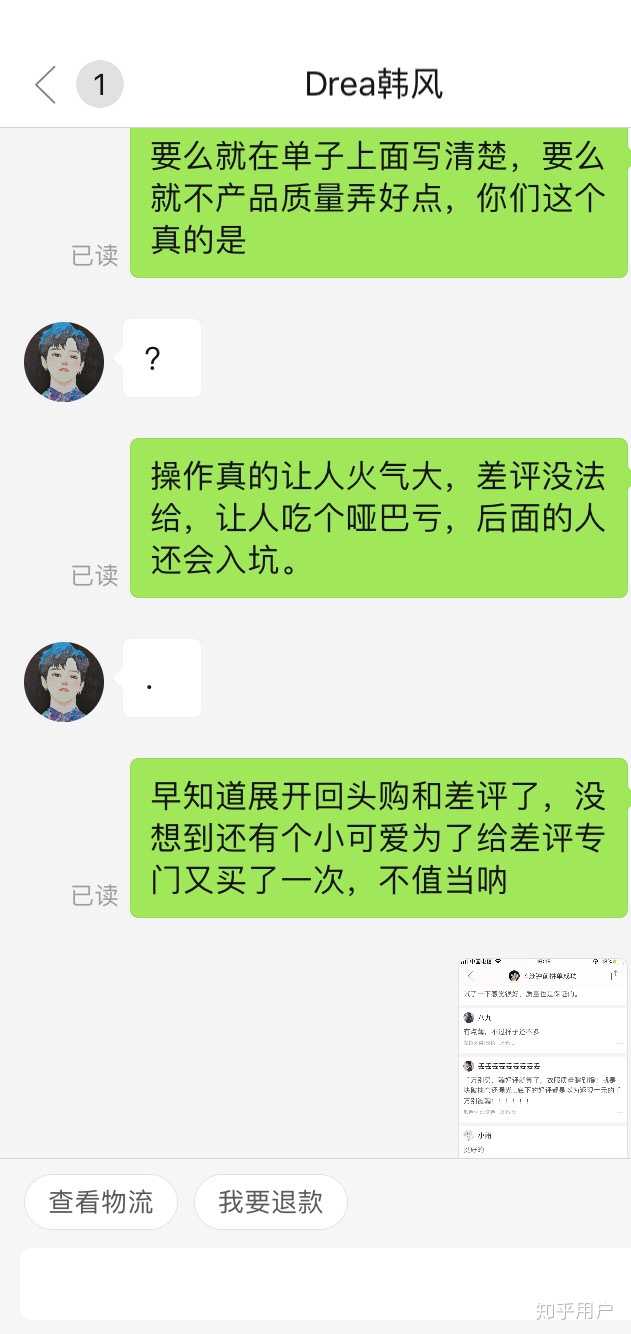Go back to the previous screen
The image size is (631, 1334).
point(45,85)
